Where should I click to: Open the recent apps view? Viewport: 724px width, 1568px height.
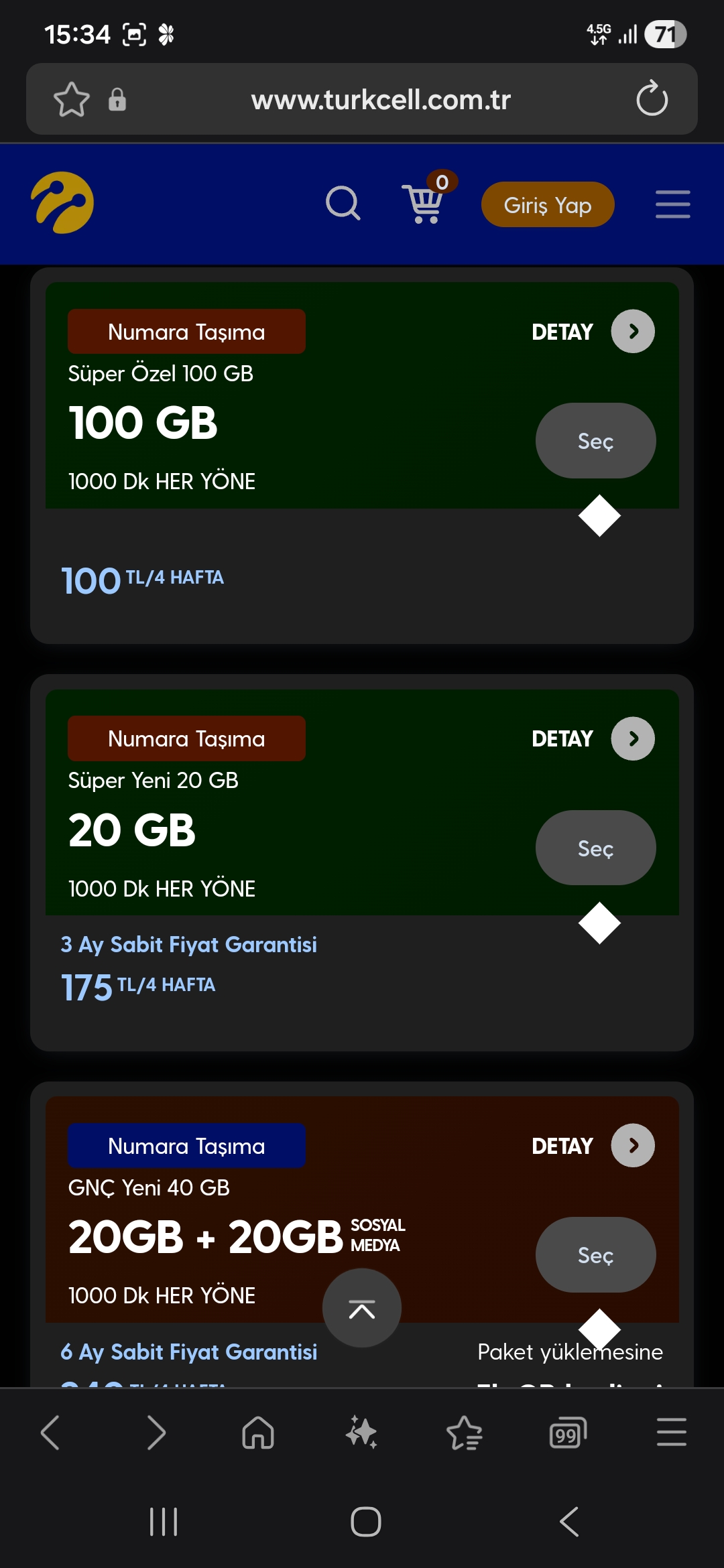[x=163, y=1522]
